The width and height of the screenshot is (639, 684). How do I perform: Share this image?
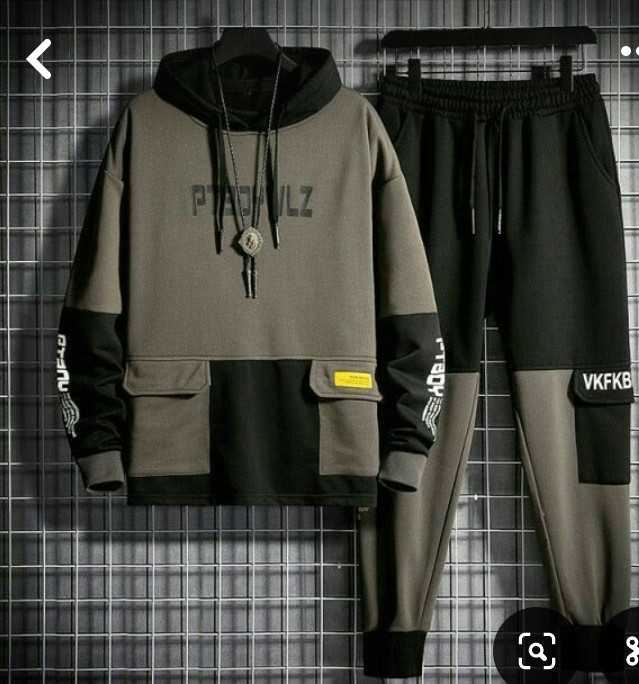coord(628,652)
